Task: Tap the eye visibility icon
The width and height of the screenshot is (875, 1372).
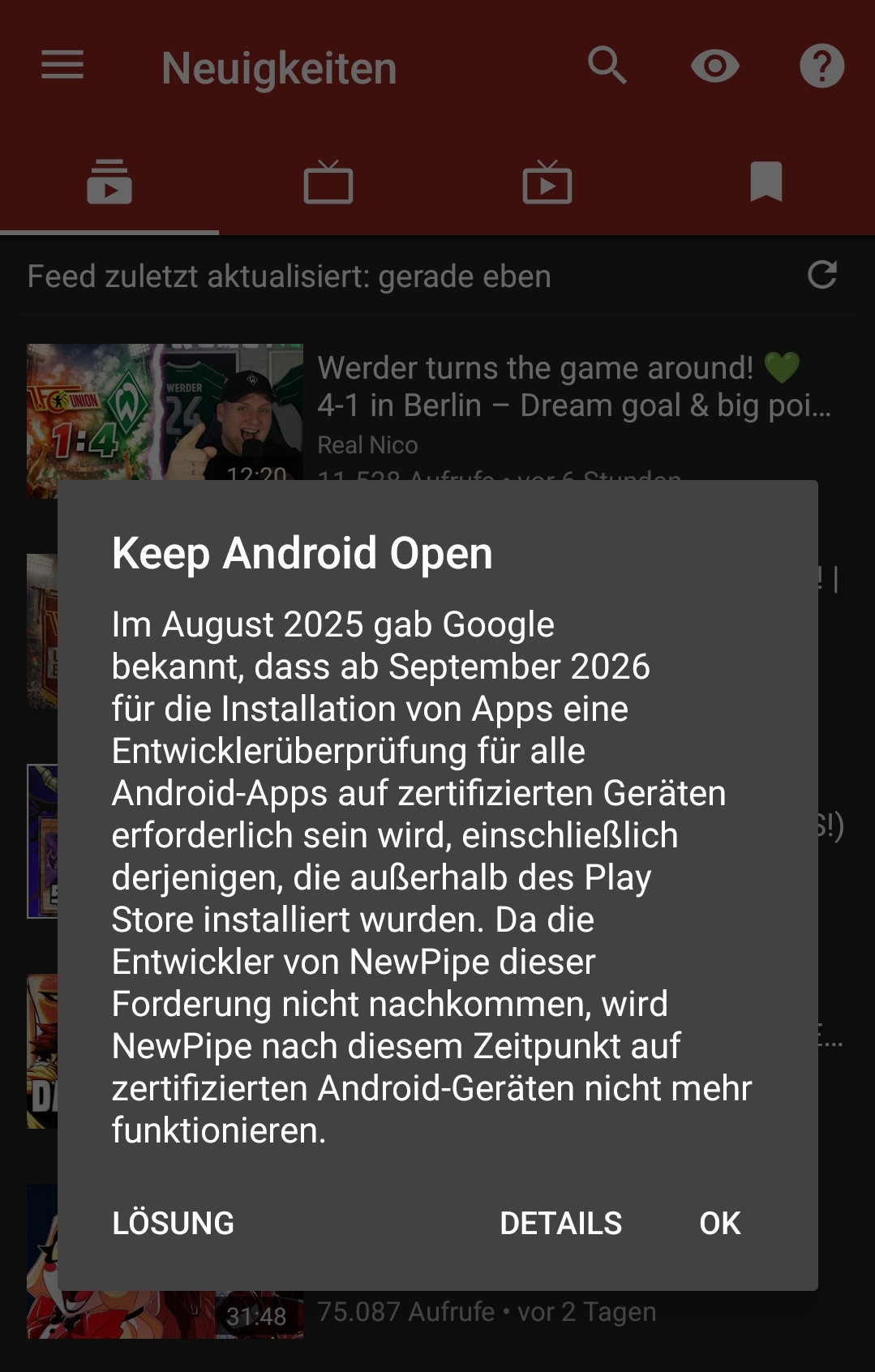Action: (714, 66)
